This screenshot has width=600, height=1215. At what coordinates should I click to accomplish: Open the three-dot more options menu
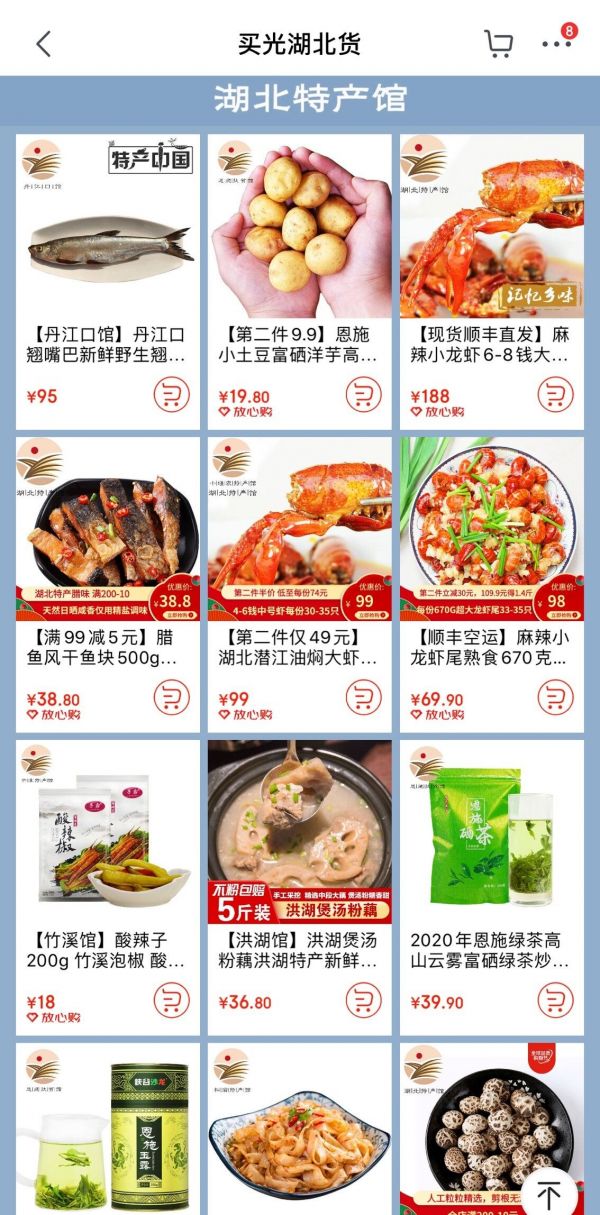556,44
